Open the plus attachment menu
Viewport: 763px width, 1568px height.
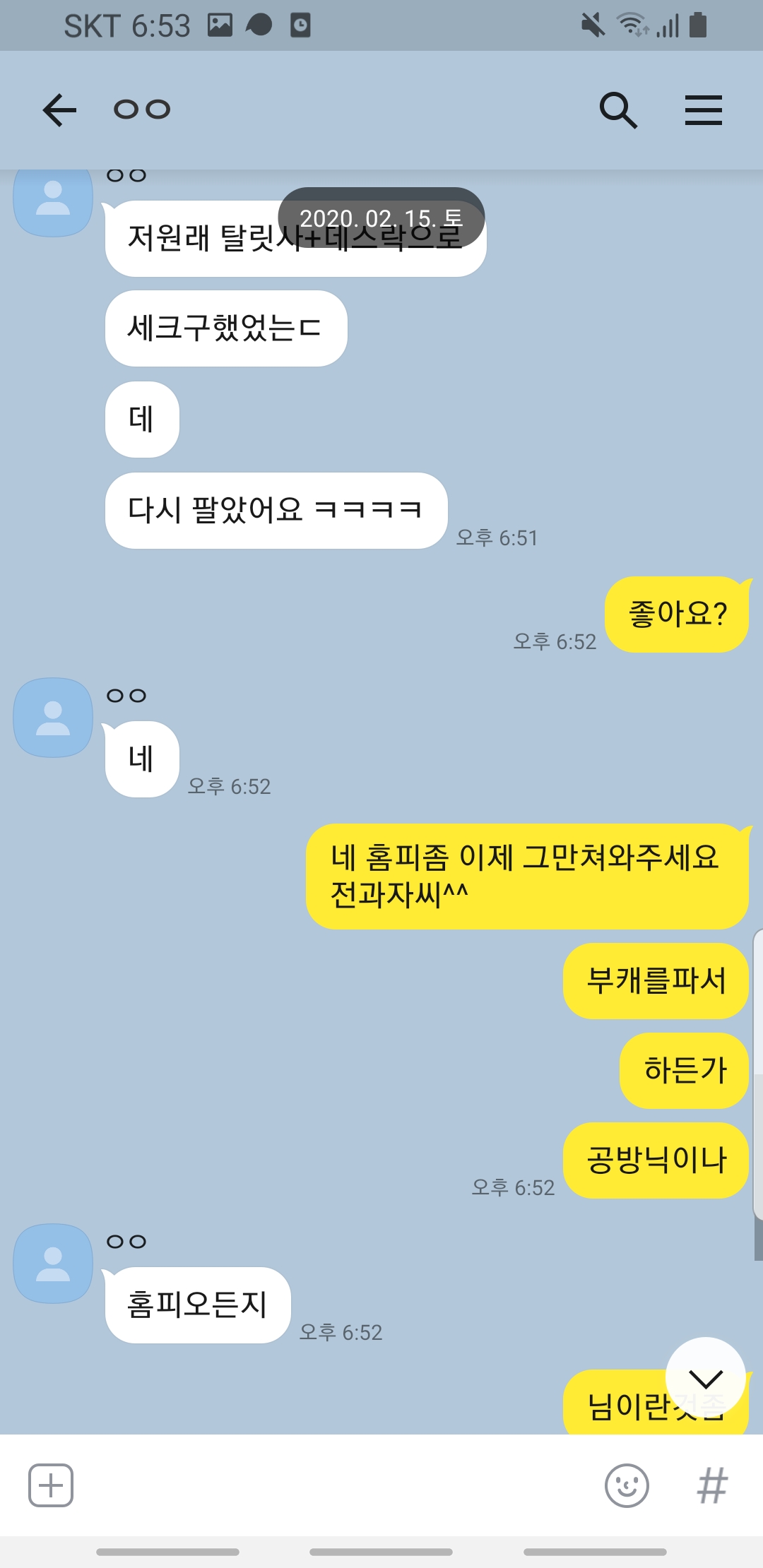(51, 1485)
